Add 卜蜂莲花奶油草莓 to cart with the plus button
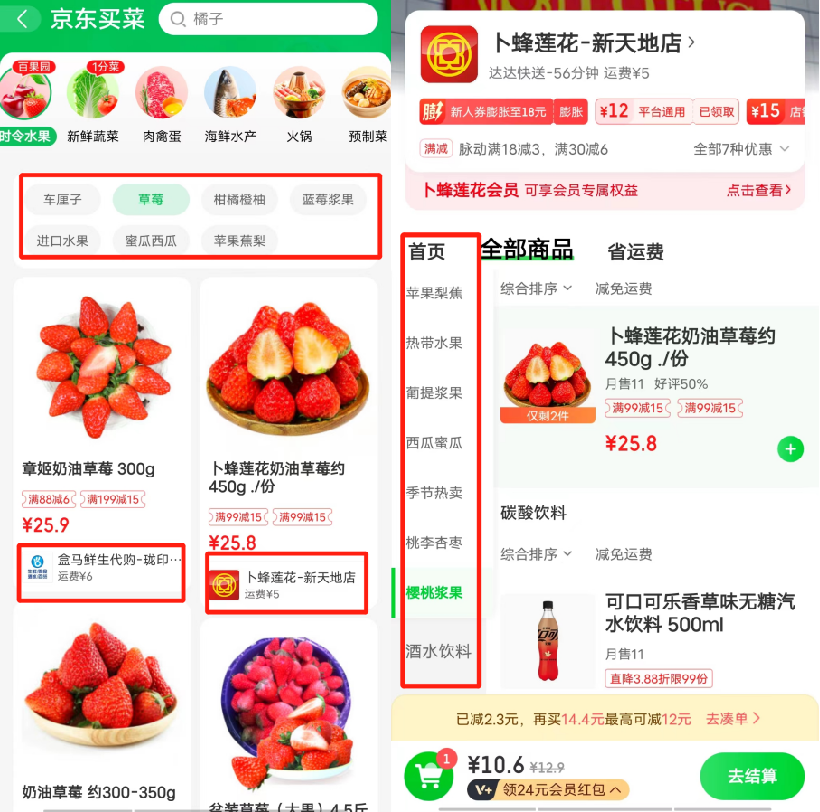 (x=790, y=449)
